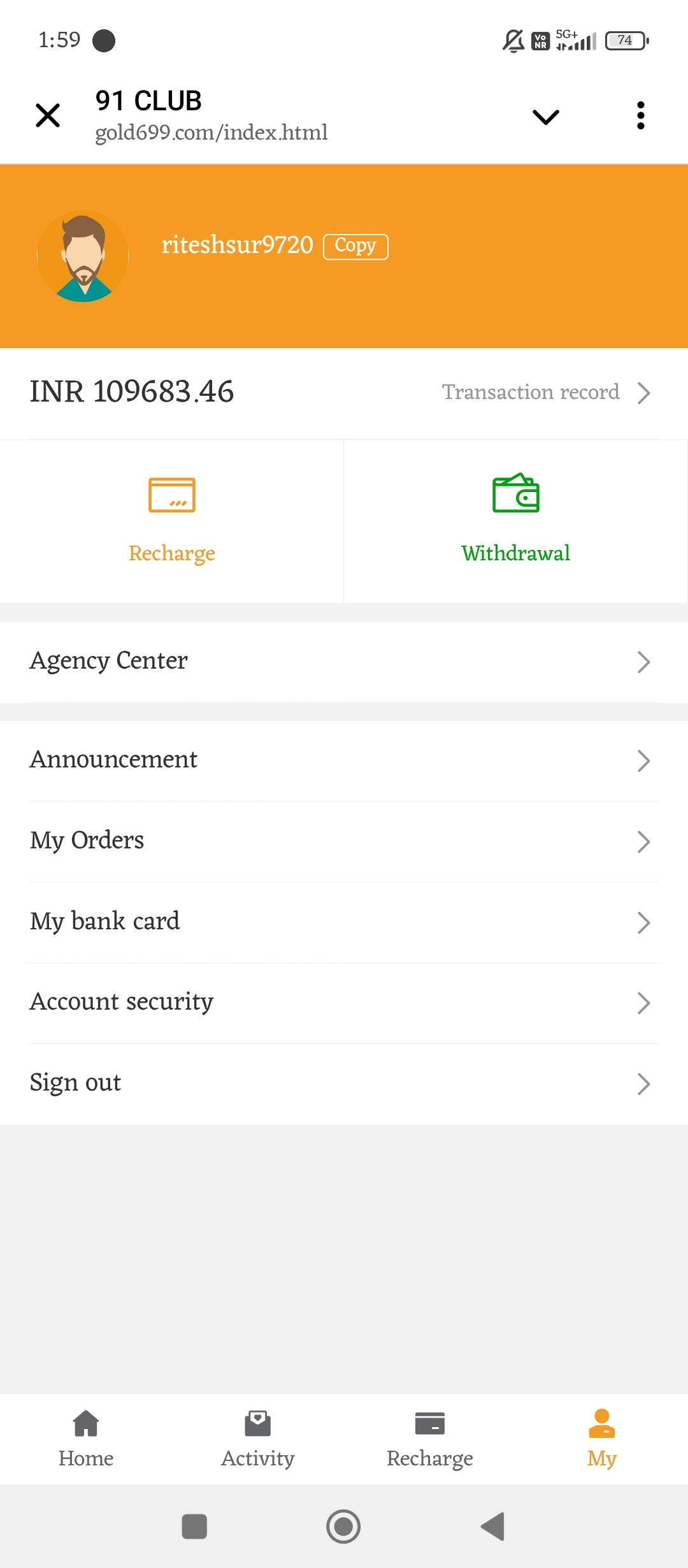Open My bank card

[344, 922]
